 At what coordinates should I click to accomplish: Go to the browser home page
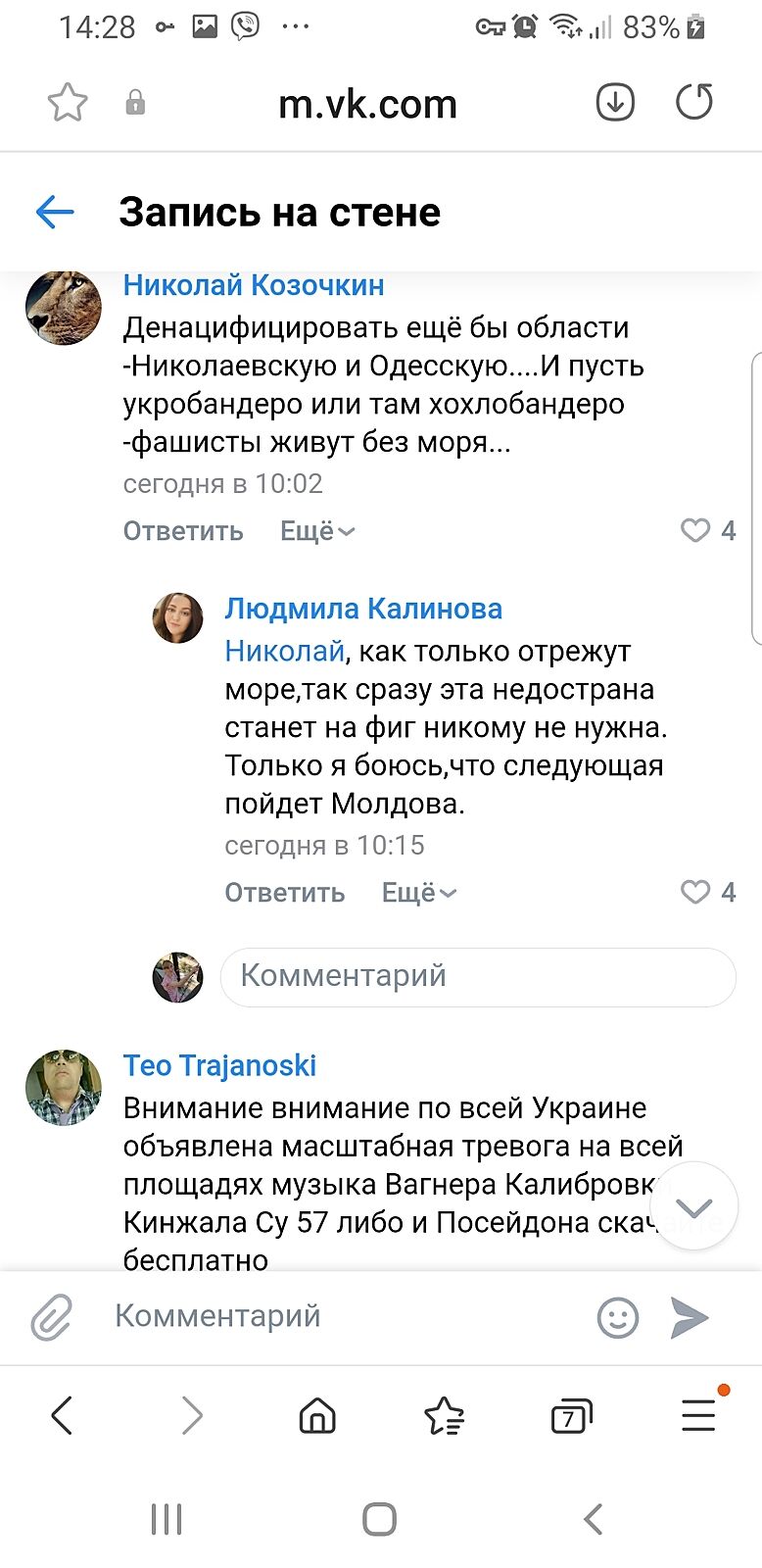coord(316,1416)
